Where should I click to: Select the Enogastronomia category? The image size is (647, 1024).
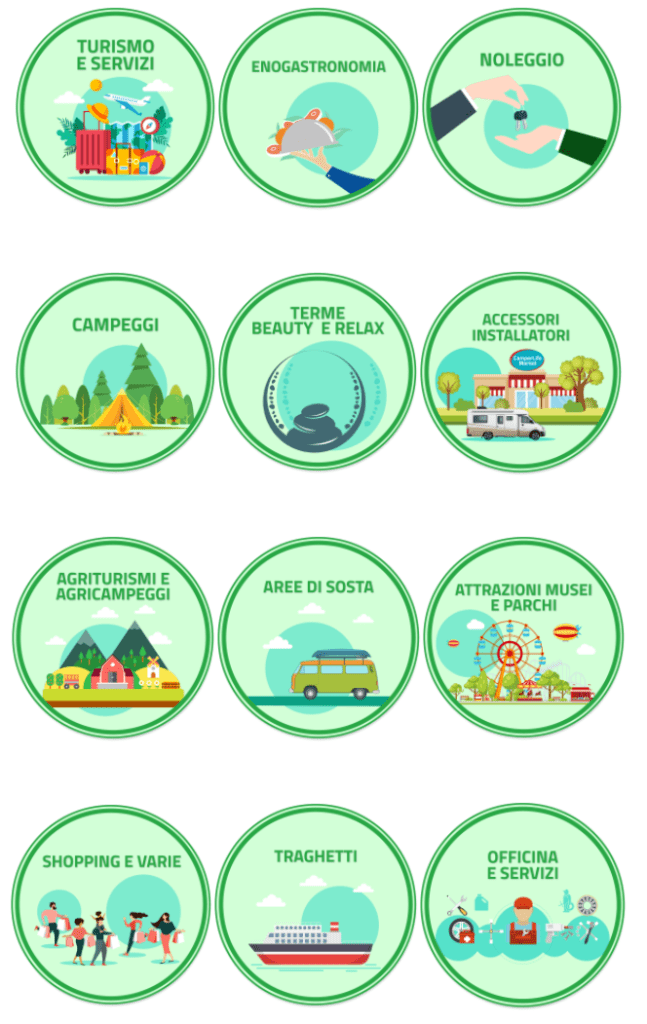click(318, 107)
